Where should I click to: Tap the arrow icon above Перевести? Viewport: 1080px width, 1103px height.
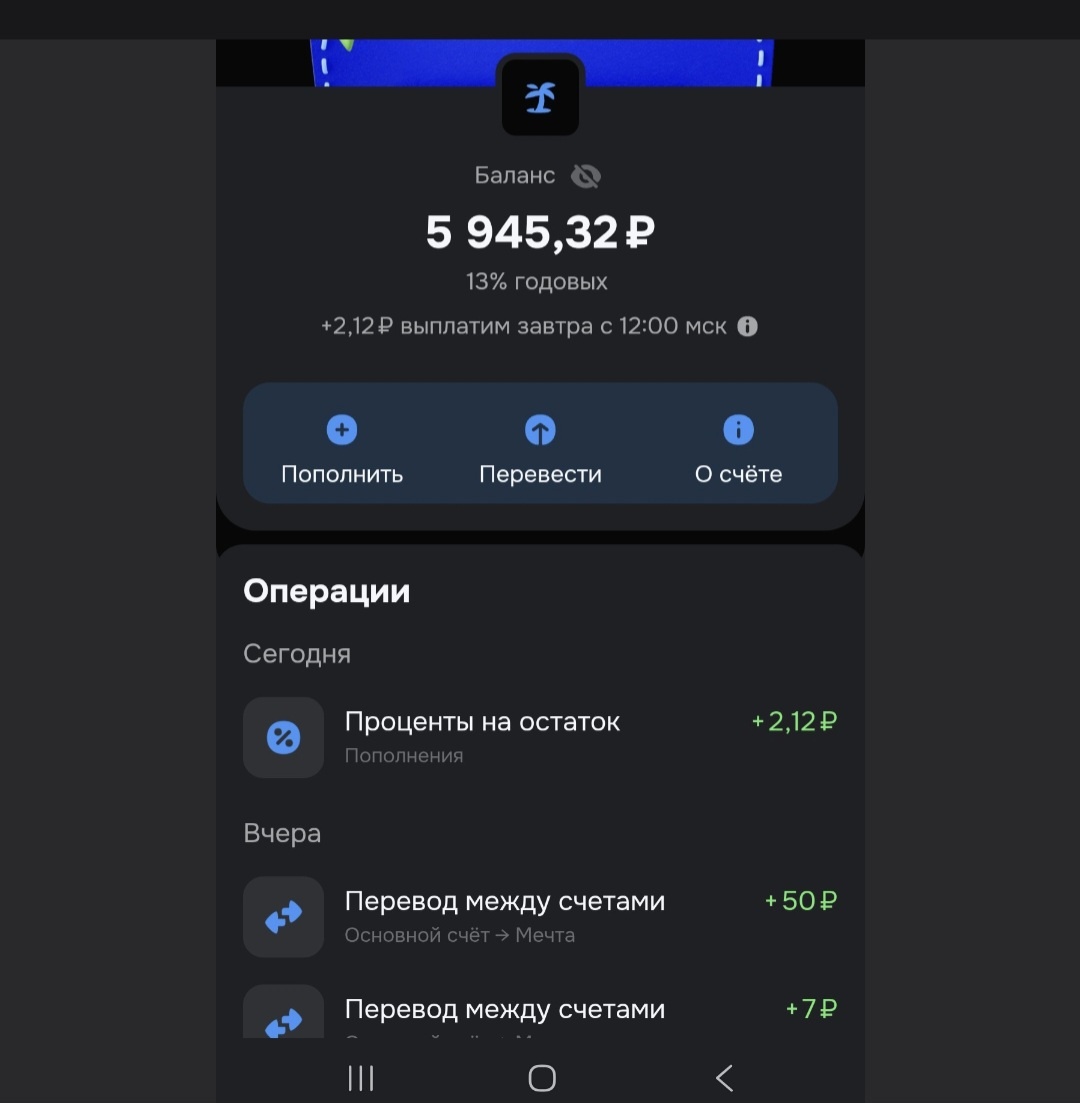pyautogui.click(x=540, y=429)
